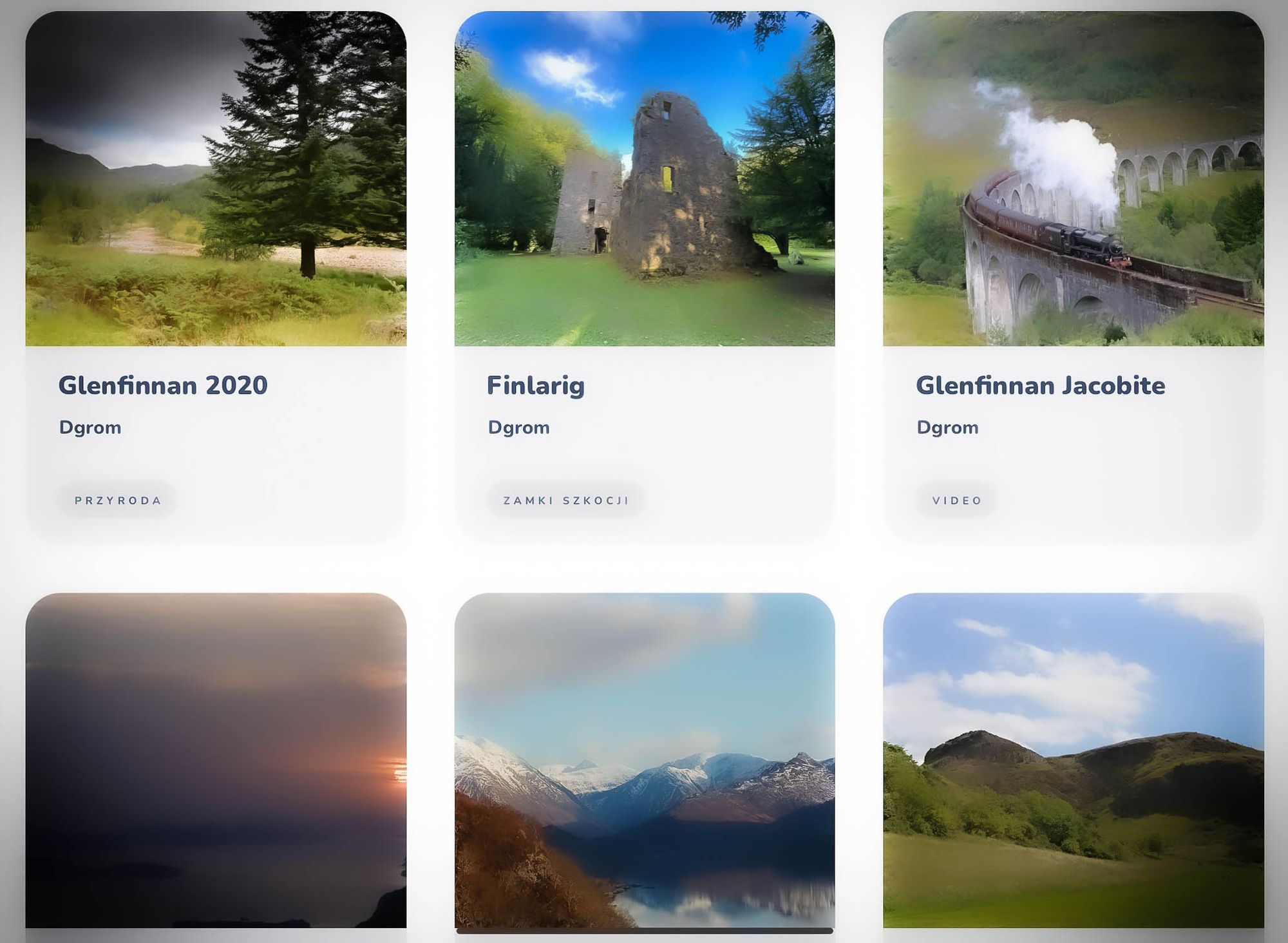The image size is (1288, 943).
Task: Open the sunset photo card
Action: click(216, 760)
